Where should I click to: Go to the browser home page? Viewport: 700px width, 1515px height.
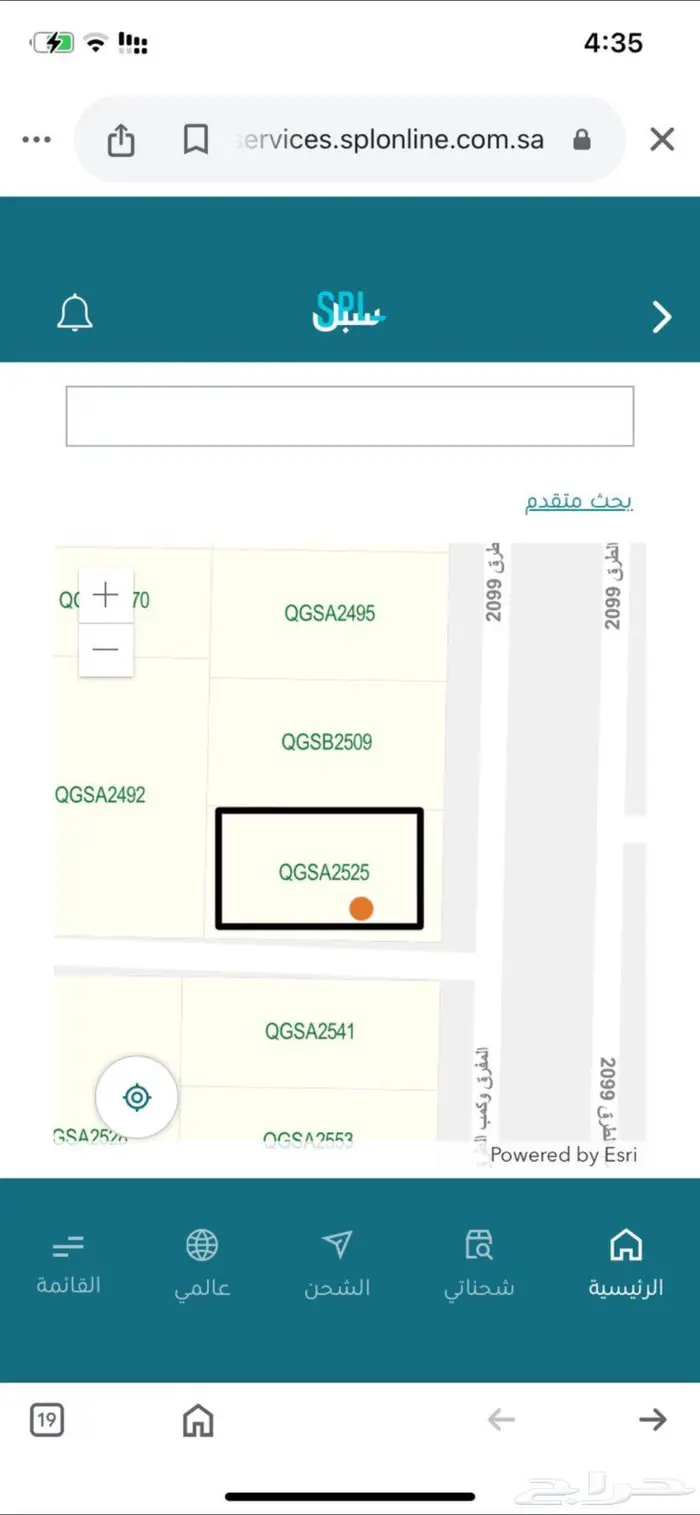click(198, 1419)
